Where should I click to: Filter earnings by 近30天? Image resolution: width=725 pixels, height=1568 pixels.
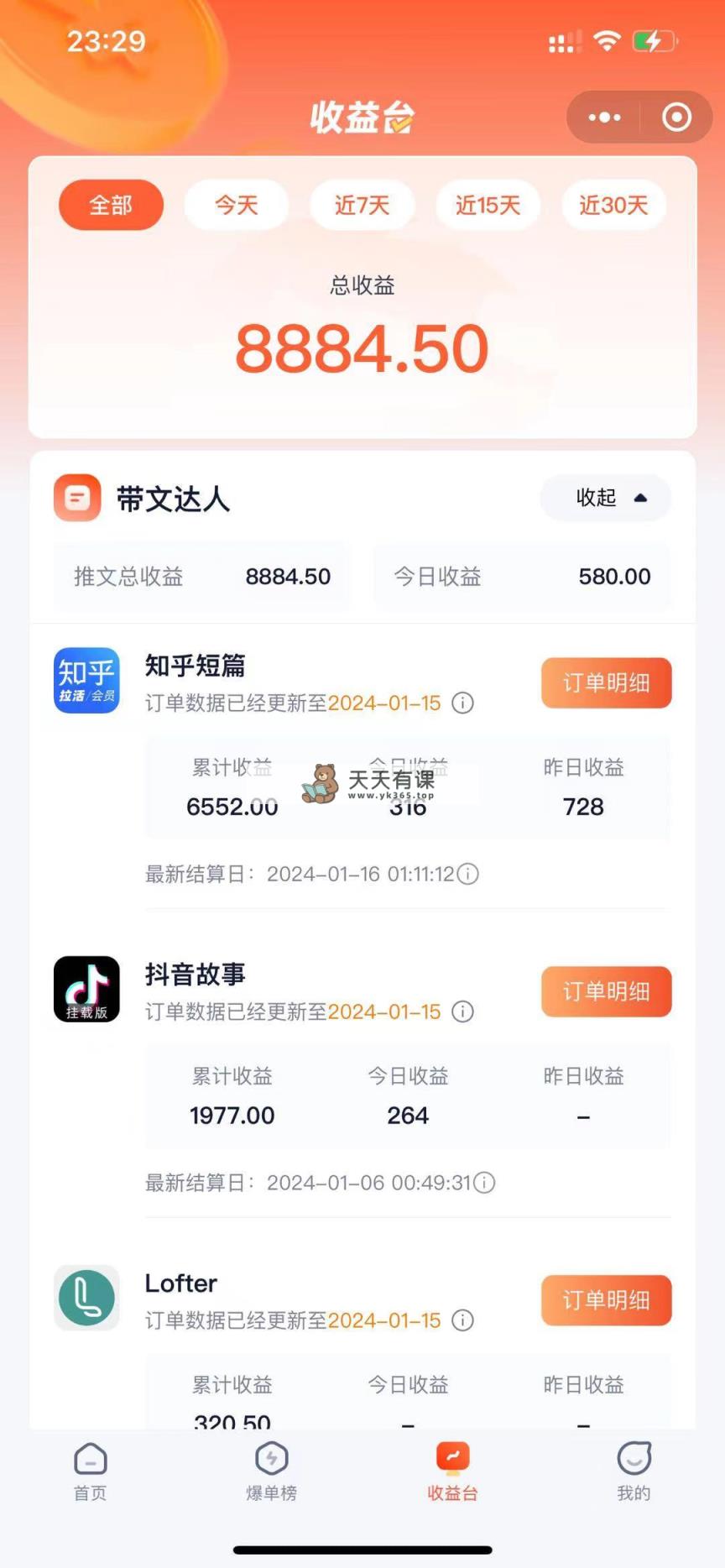pos(613,205)
